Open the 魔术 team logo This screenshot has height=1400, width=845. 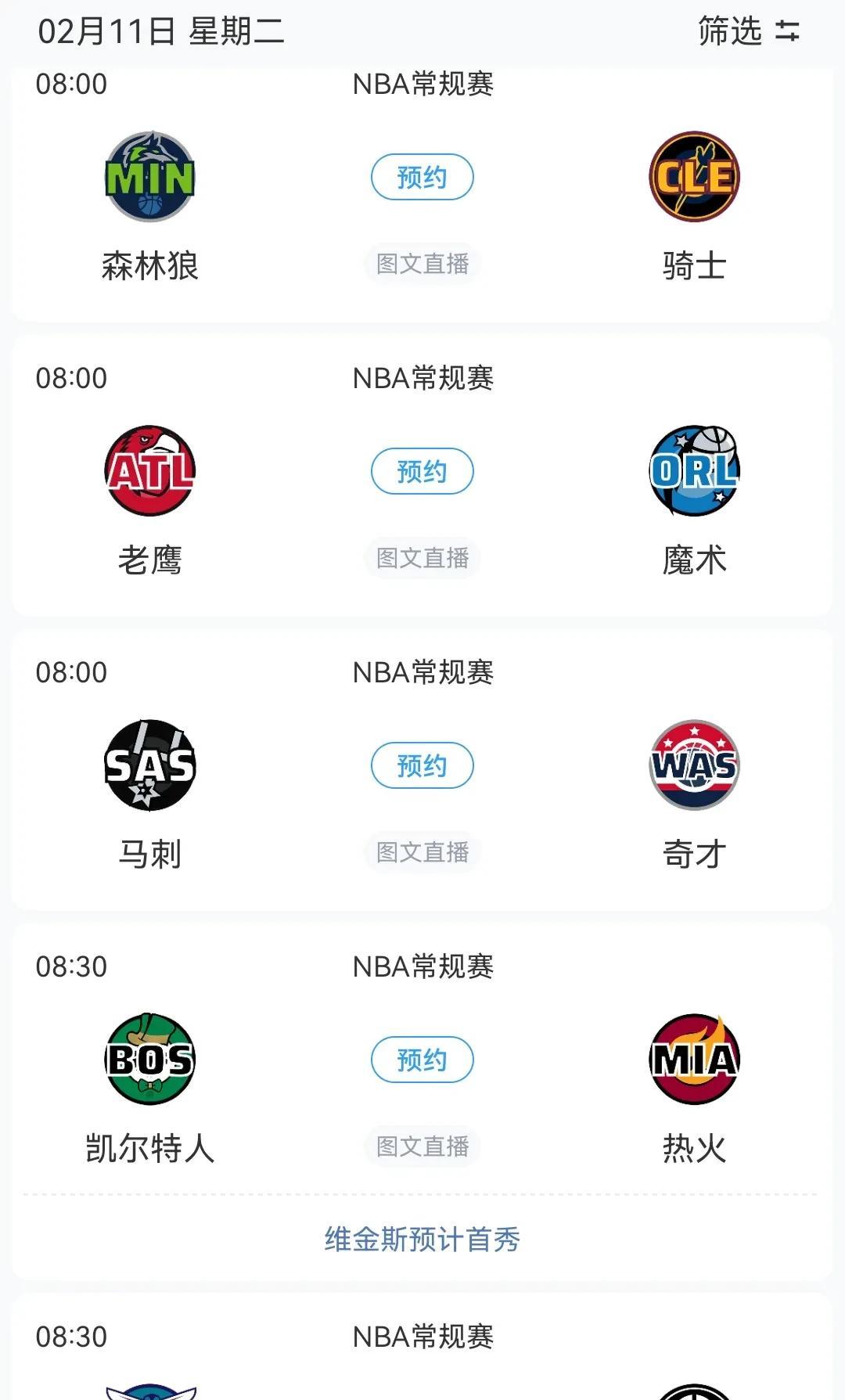click(x=695, y=471)
